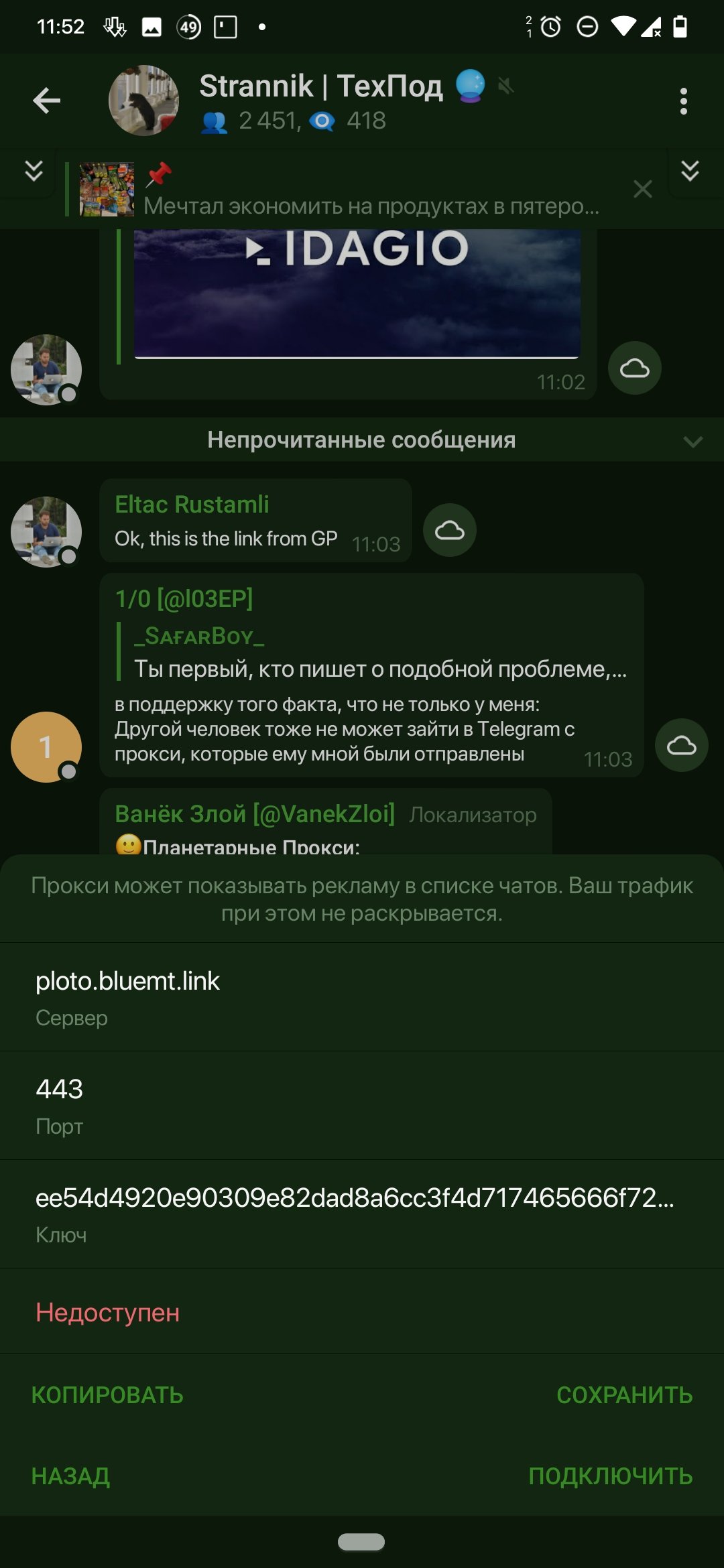The image size is (724, 1568).
Task: Open the pinned message about продуктах
Action: point(371,205)
